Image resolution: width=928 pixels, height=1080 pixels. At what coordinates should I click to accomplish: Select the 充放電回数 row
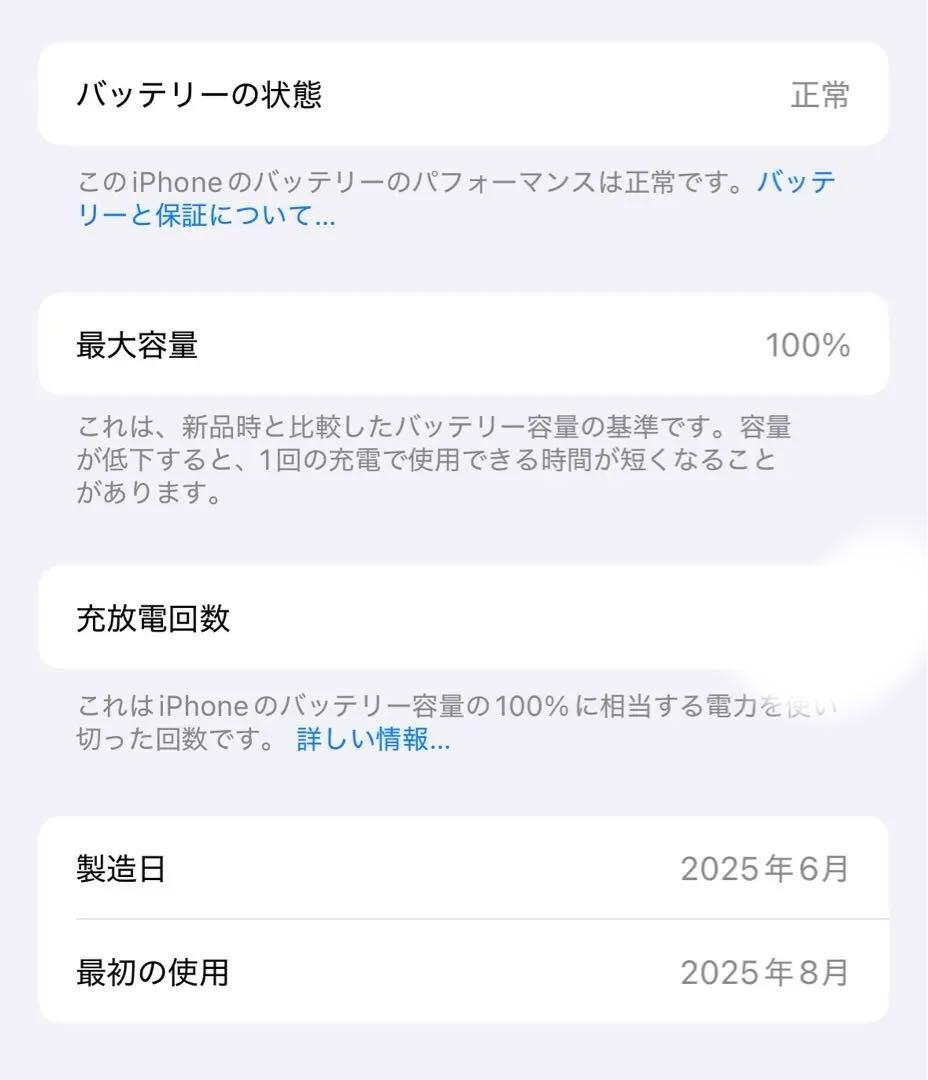tap(464, 619)
